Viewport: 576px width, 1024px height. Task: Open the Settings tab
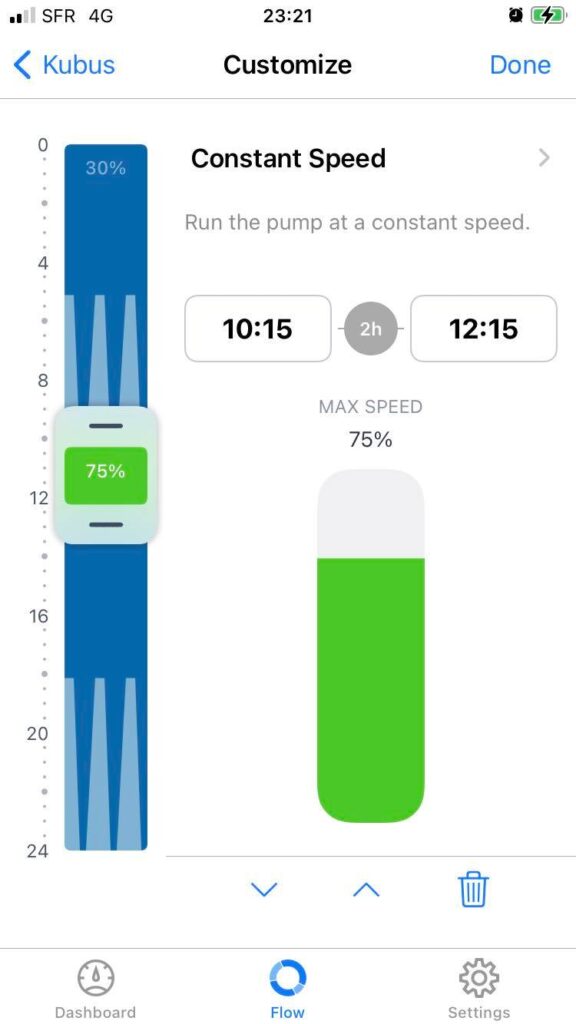[x=479, y=988]
